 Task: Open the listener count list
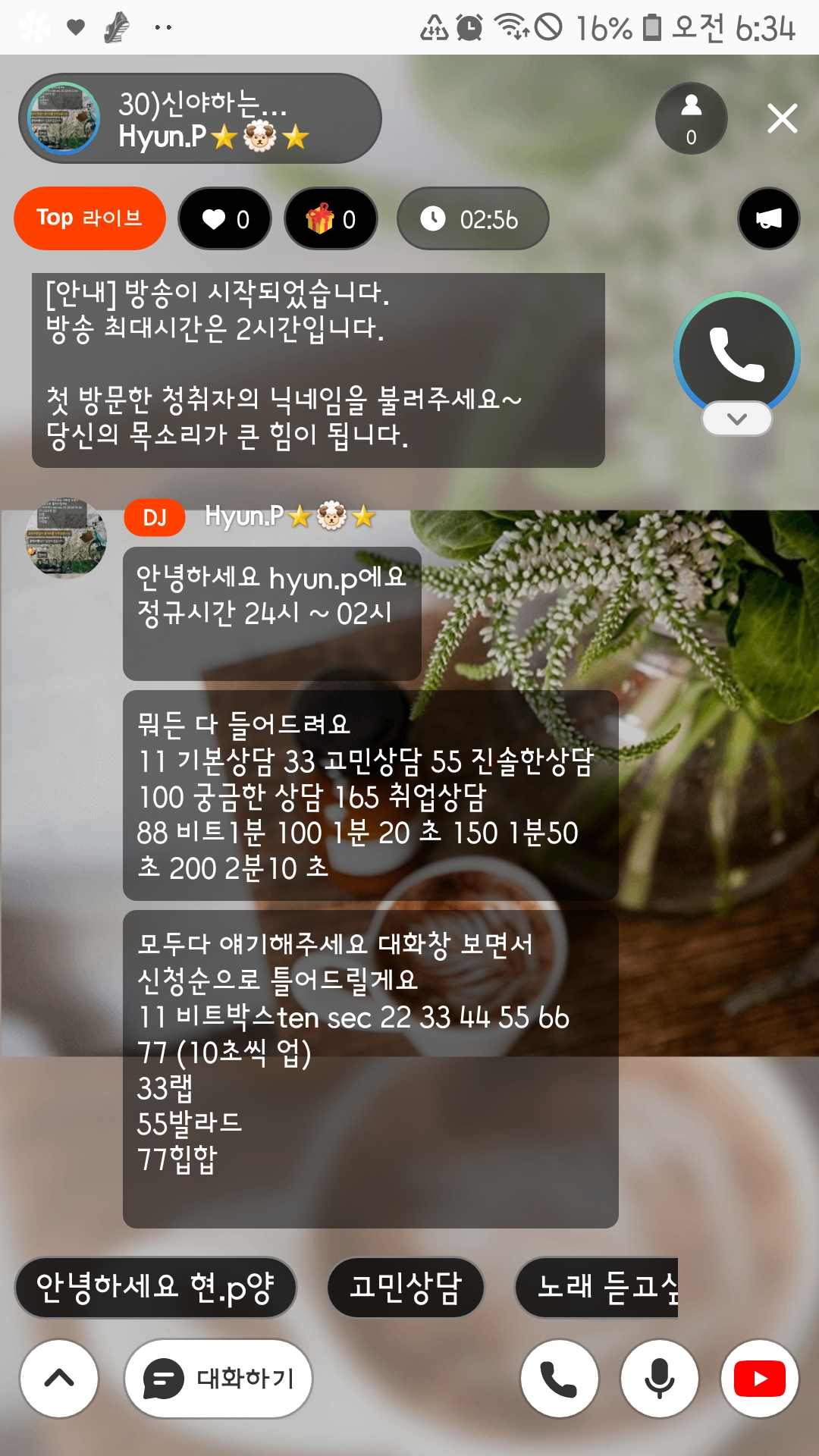click(691, 118)
